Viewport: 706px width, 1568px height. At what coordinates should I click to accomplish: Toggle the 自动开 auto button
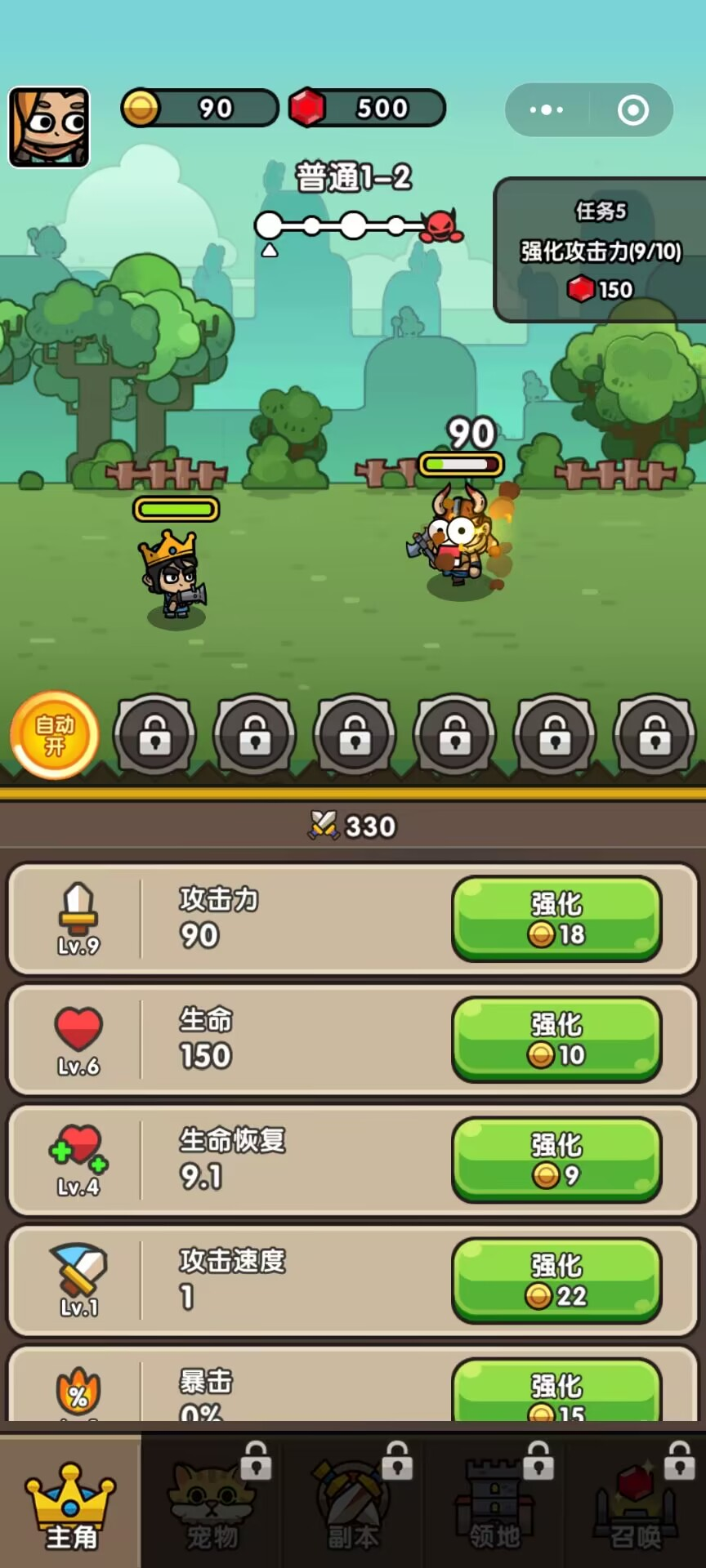55,735
